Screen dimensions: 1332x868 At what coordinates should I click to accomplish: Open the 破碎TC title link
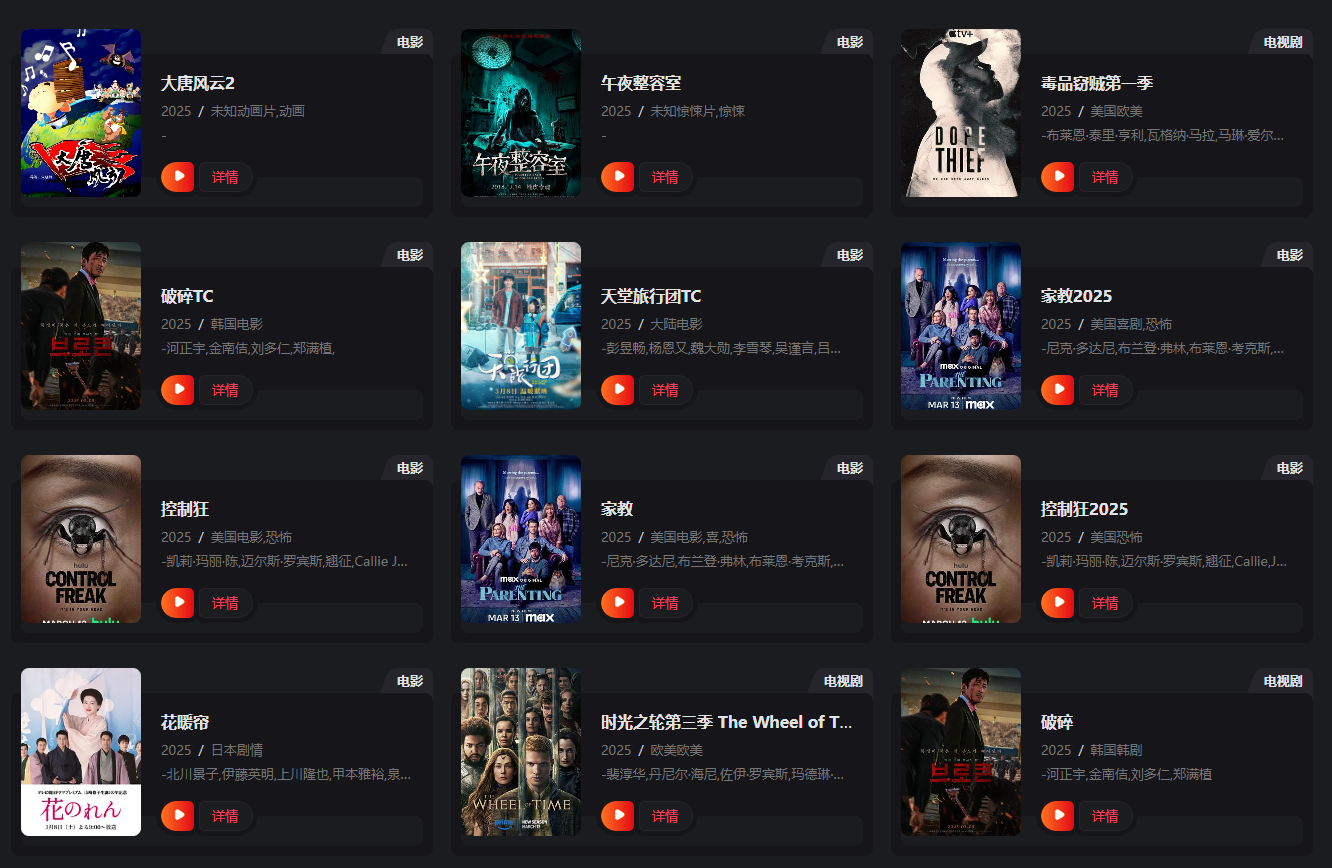click(x=187, y=296)
